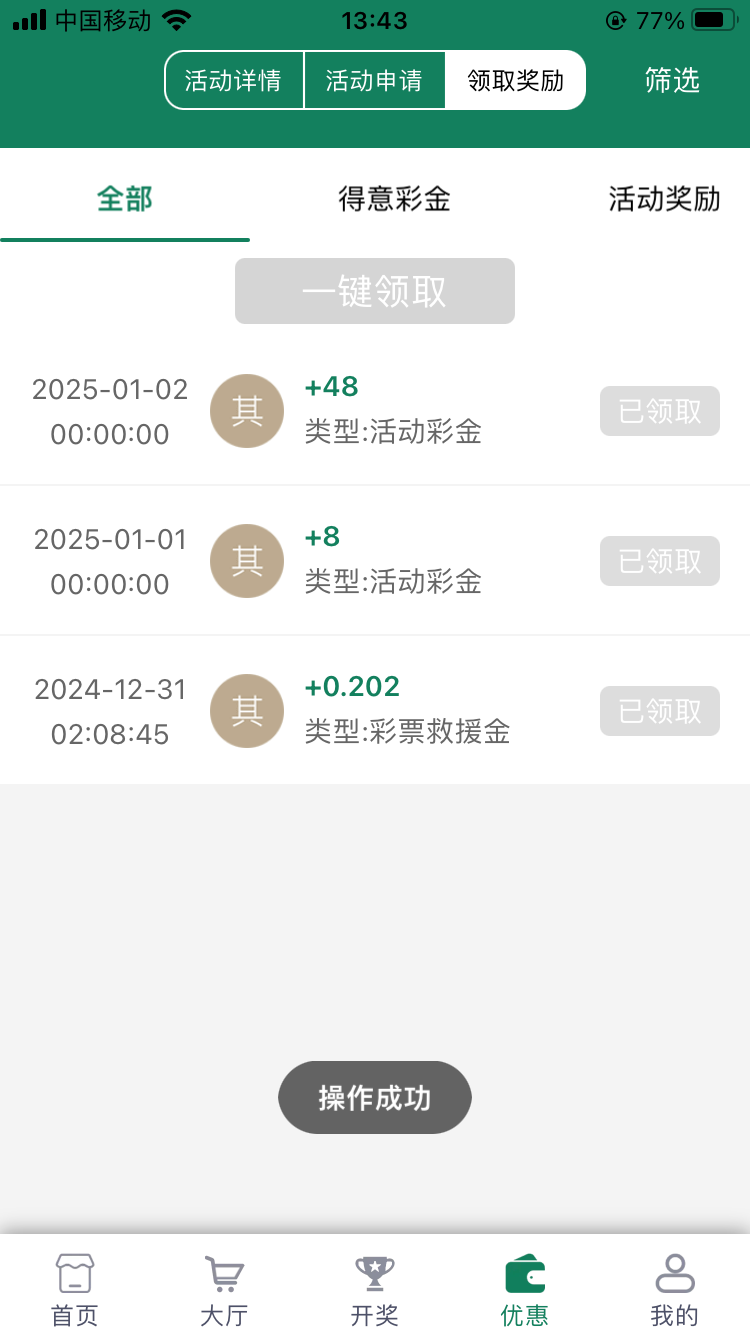Open the 筛选 filter
The width and height of the screenshot is (750, 1334).
point(672,80)
